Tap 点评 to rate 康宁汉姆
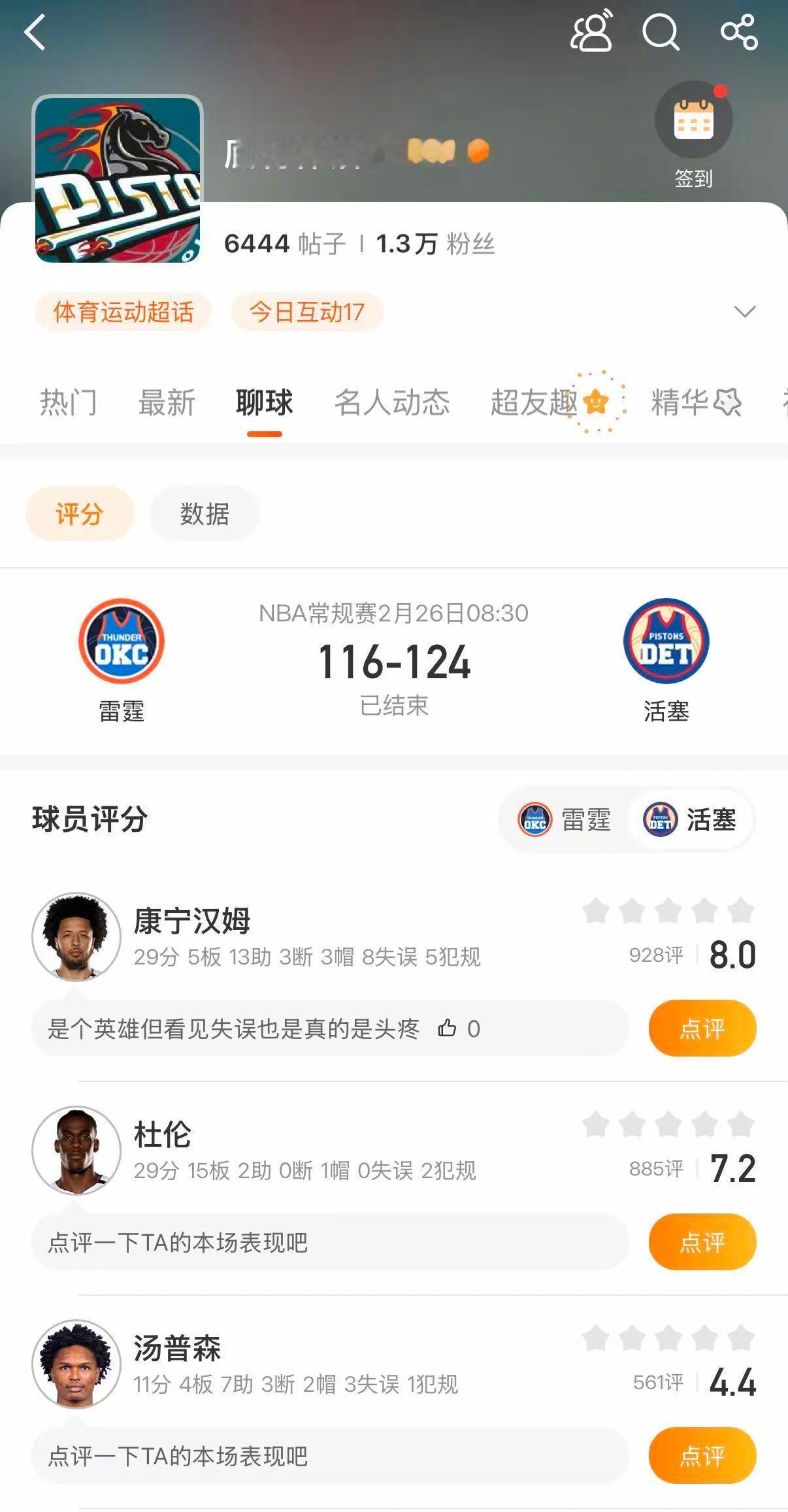Screen dimensions: 788x1512 pos(702,1028)
